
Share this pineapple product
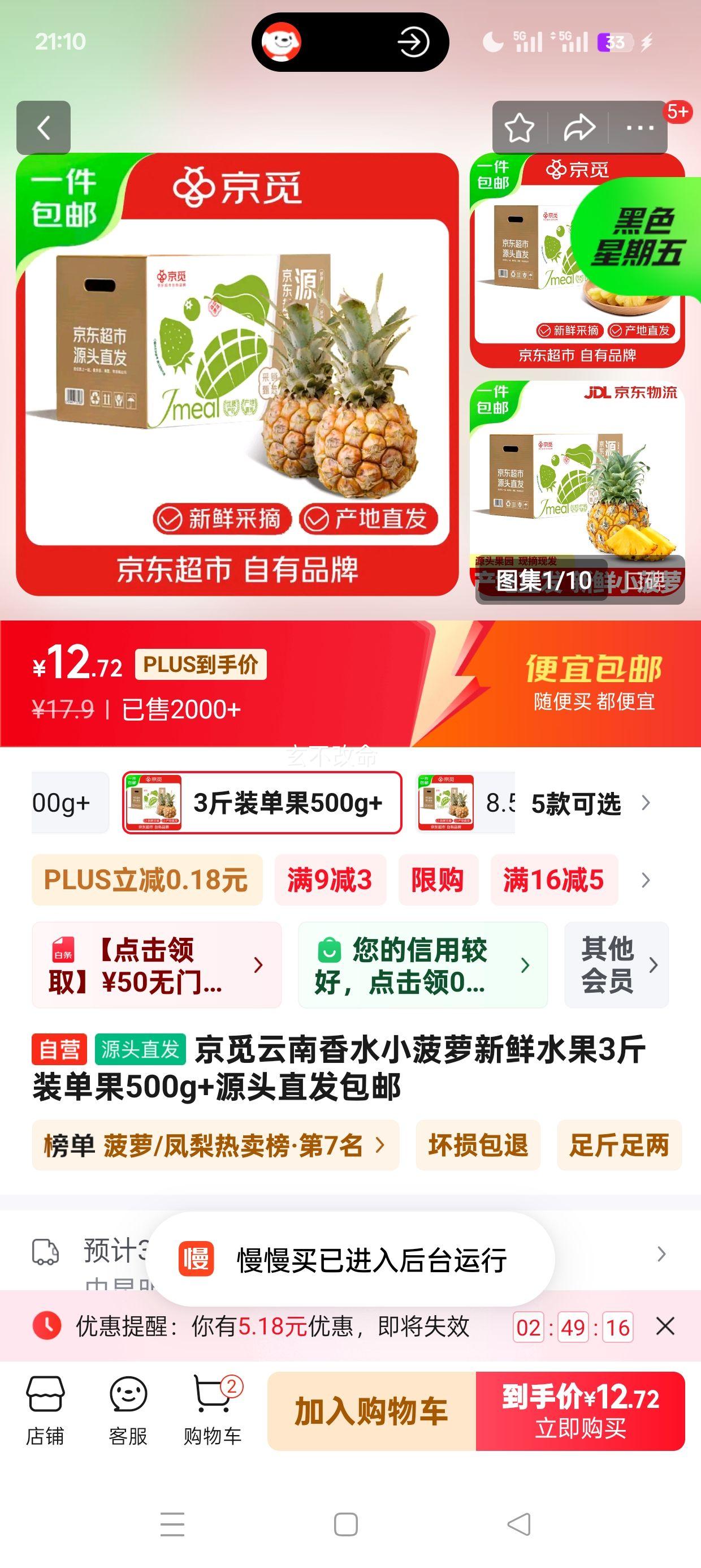[582, 128]
